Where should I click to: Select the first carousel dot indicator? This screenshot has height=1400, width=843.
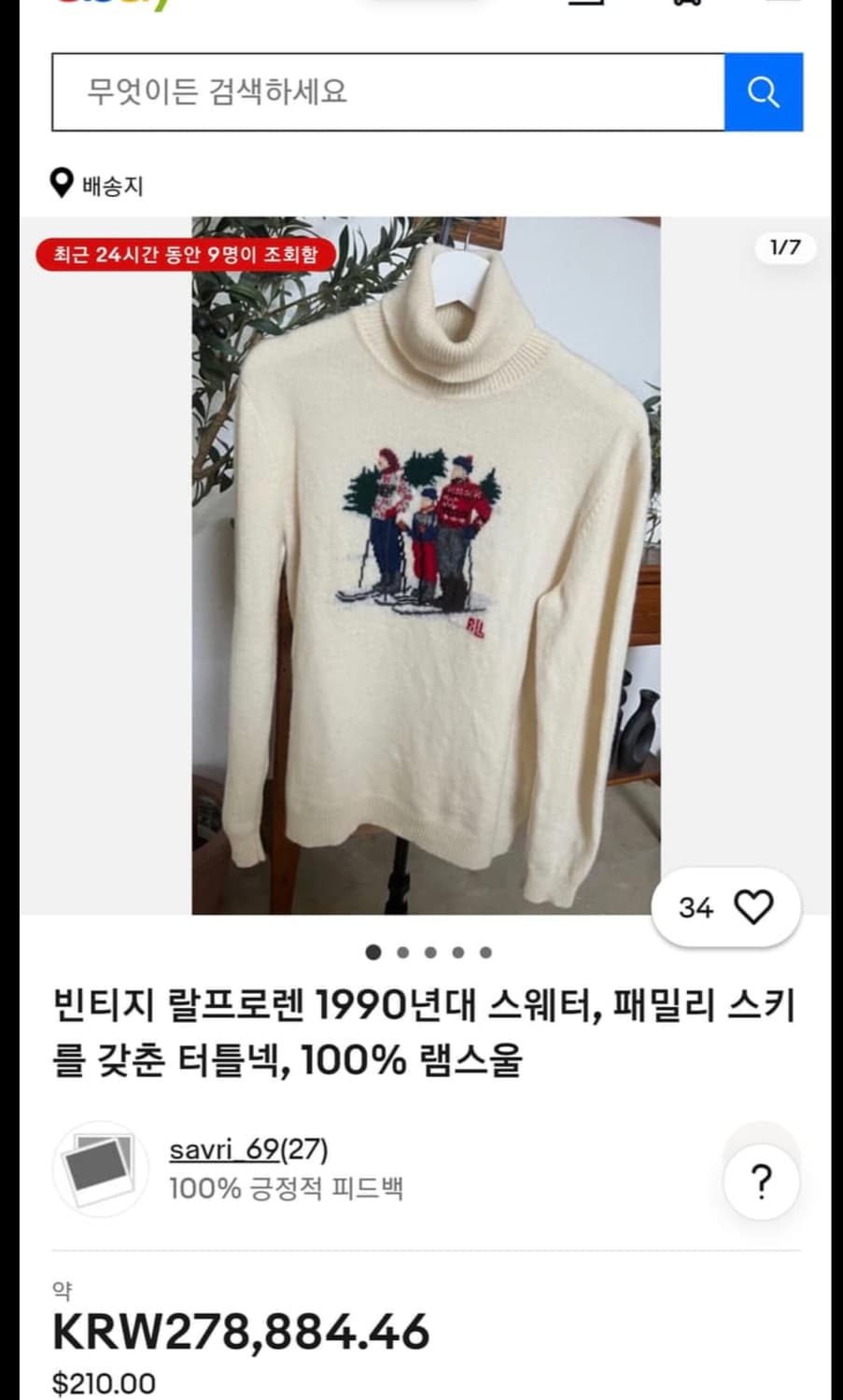374,953
